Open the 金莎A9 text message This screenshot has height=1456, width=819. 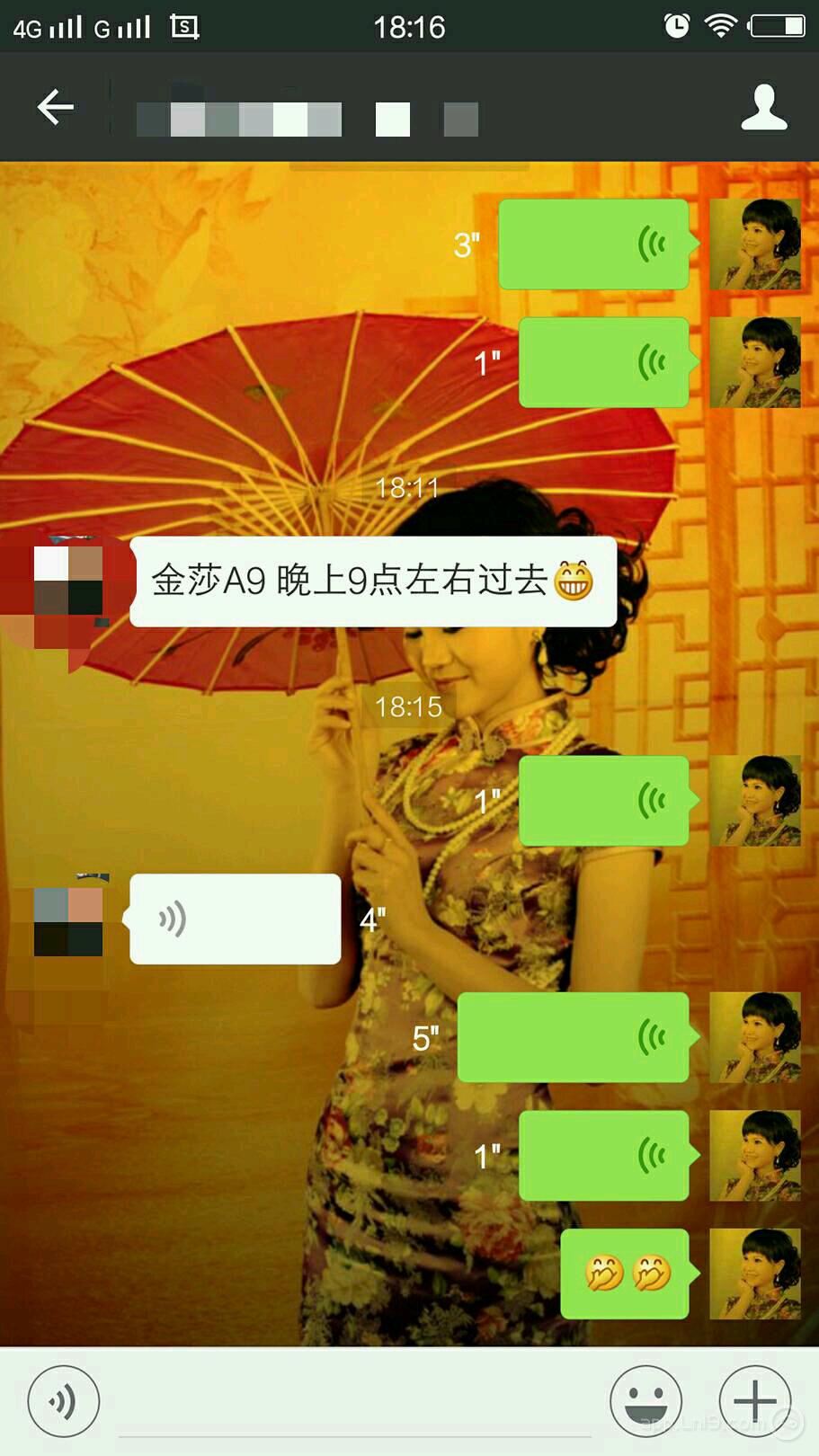click(372, 581)
